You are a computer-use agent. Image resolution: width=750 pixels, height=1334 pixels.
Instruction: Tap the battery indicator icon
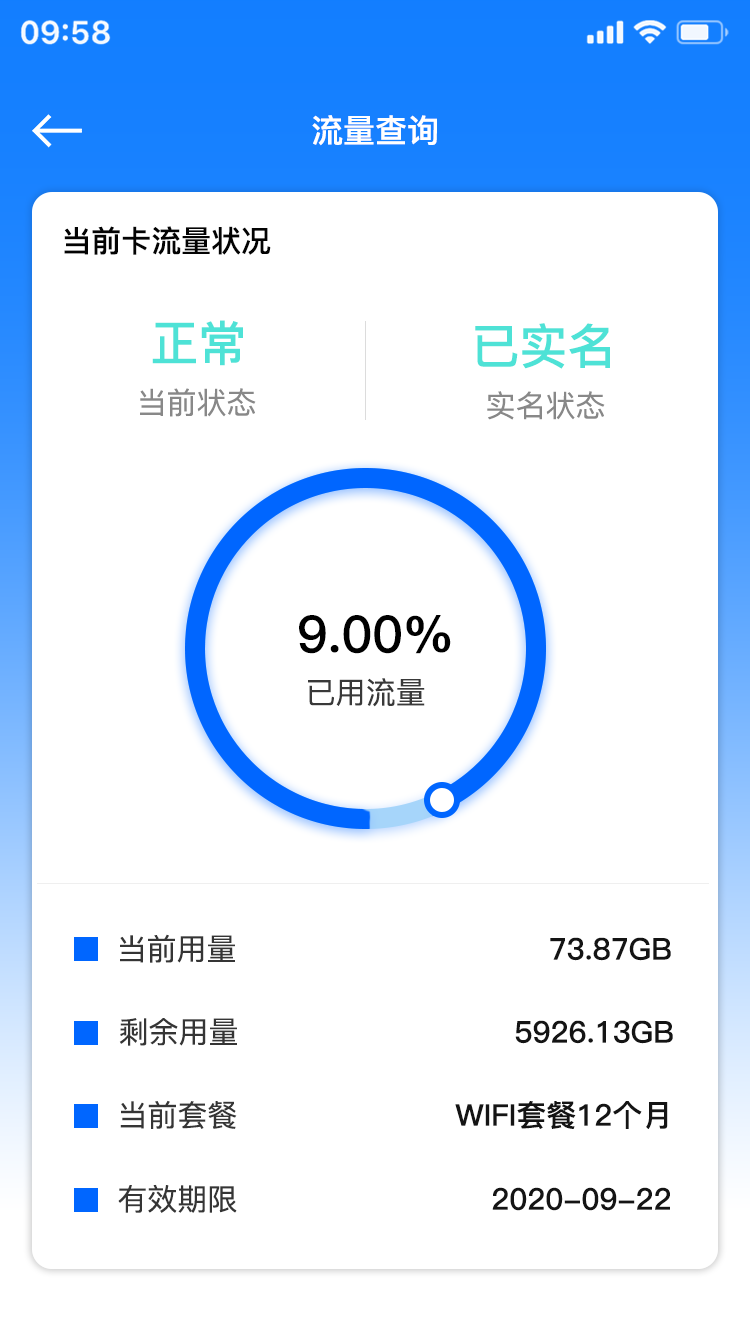click(700, 31)
